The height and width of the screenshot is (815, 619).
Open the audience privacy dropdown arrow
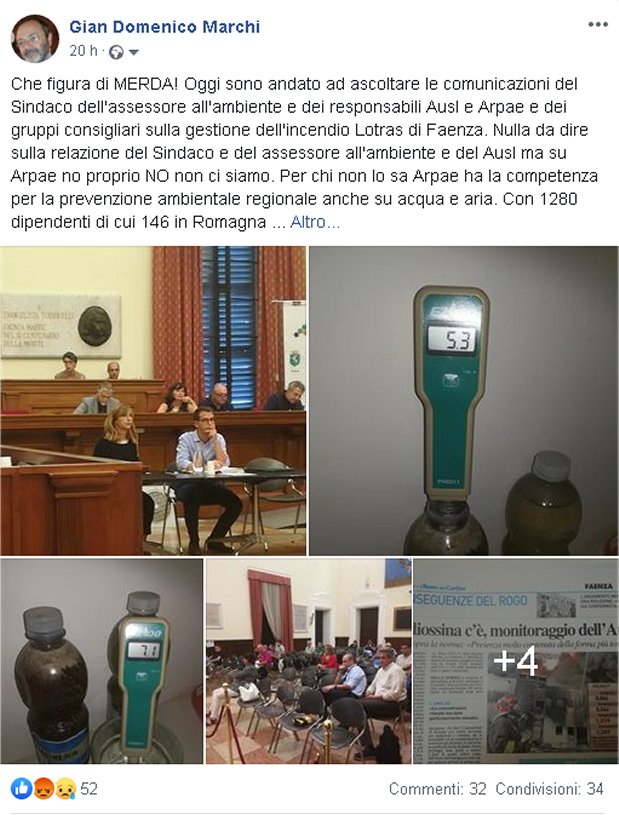pos(134,52)
